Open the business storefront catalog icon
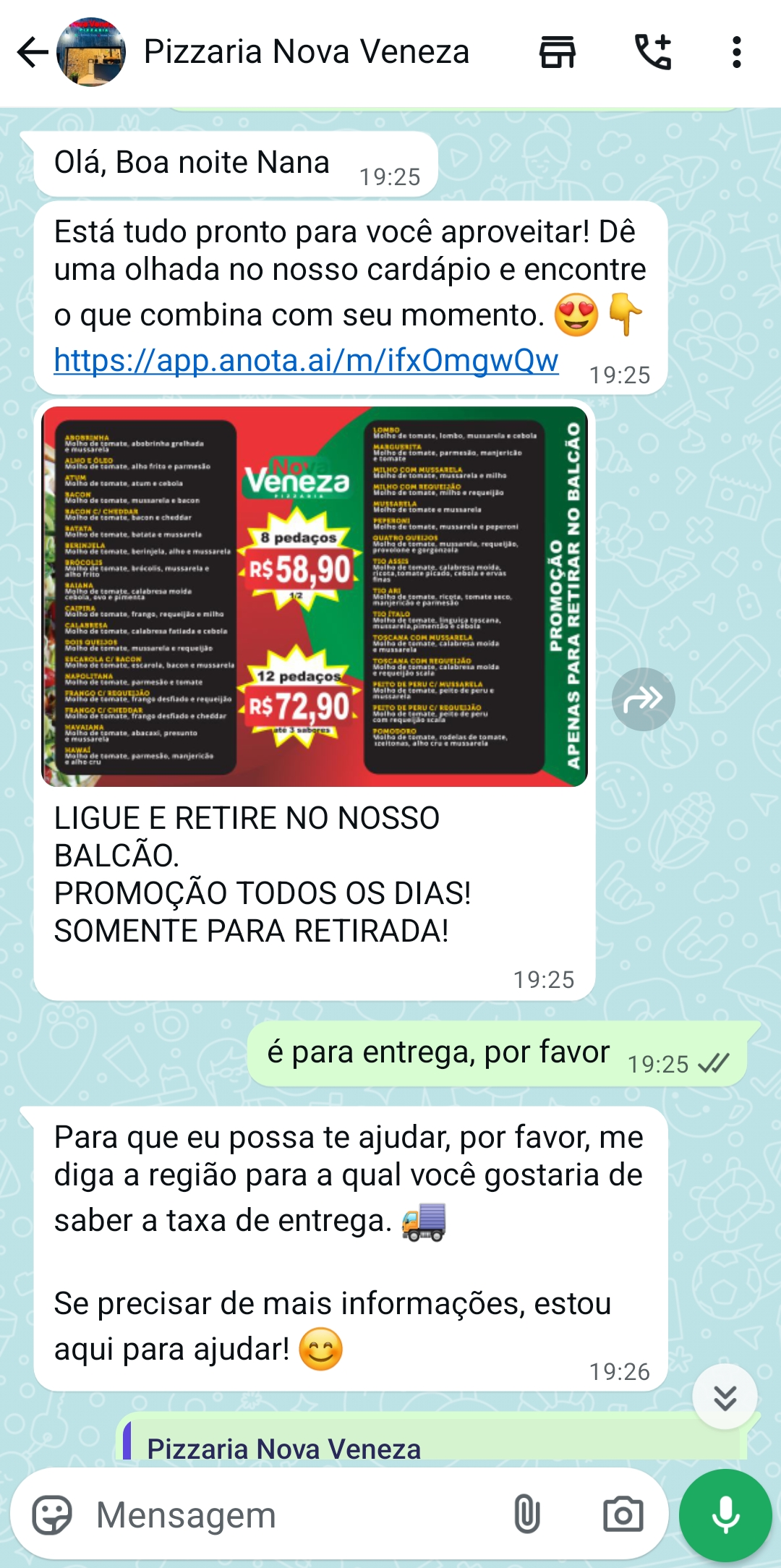Image resolution: width=781 pixels, height=1568 pixels. point(557,51)
